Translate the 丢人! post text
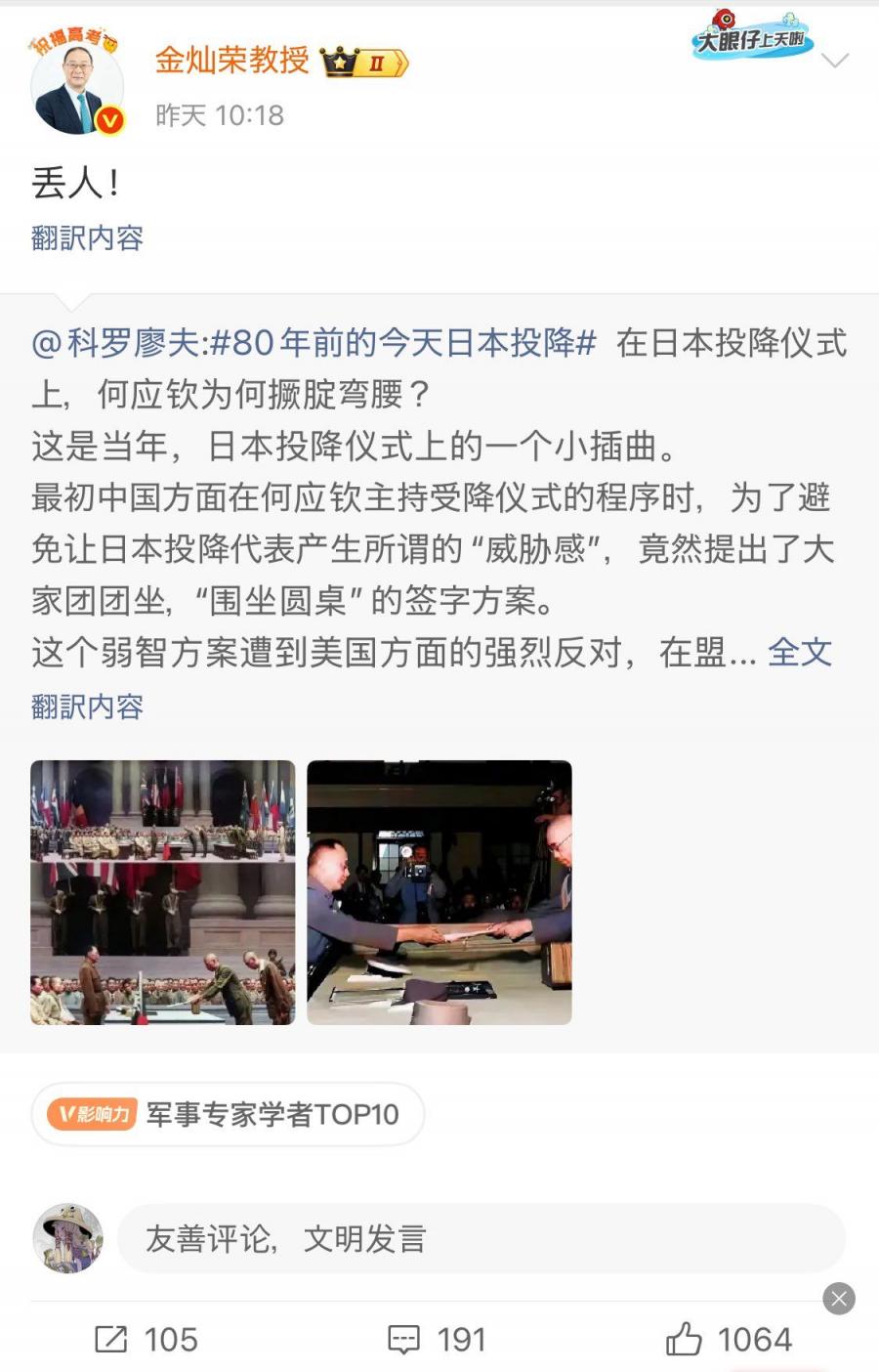Image resolution: width=879 pixels, height=1372 pixels. (x=87, y=237)
